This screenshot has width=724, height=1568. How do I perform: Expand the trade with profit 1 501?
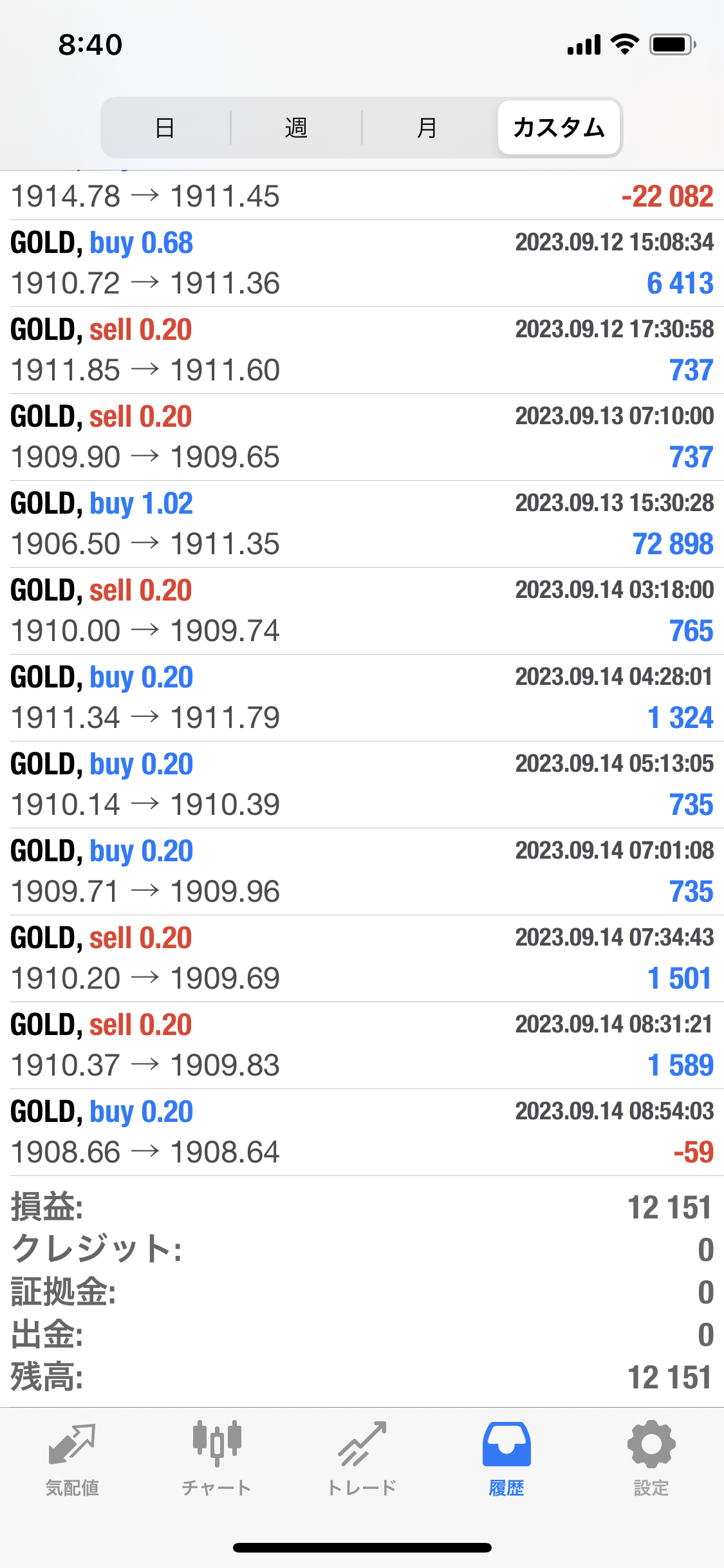(x=362, y=958)
